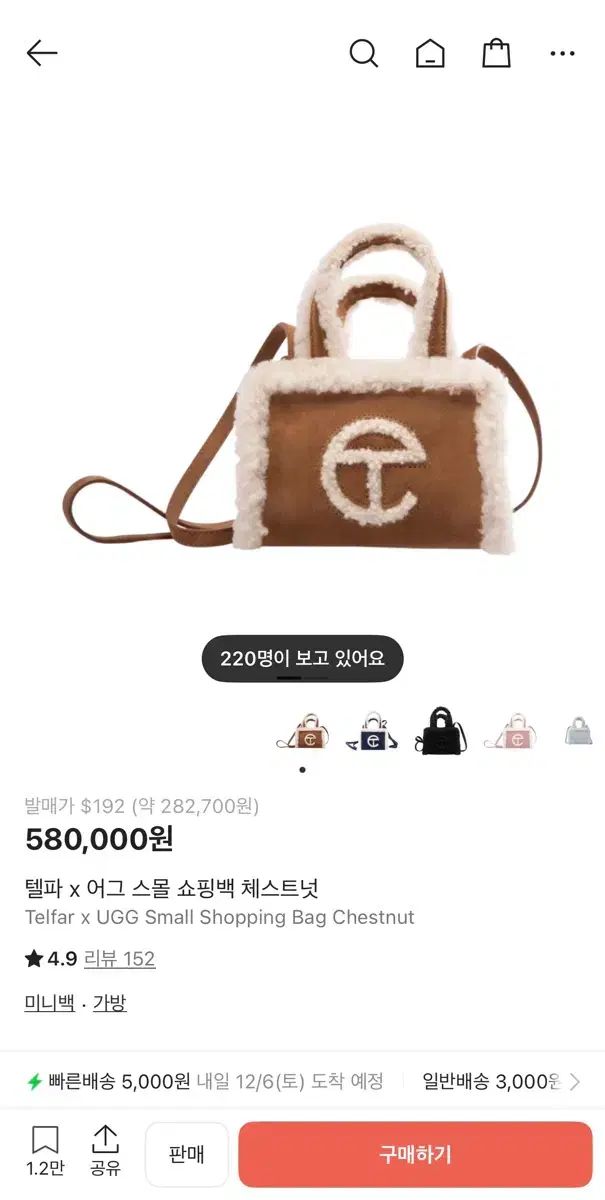Tap the 판매 sell button
Screen dimensions: 605x1200
pos(187,1154)
